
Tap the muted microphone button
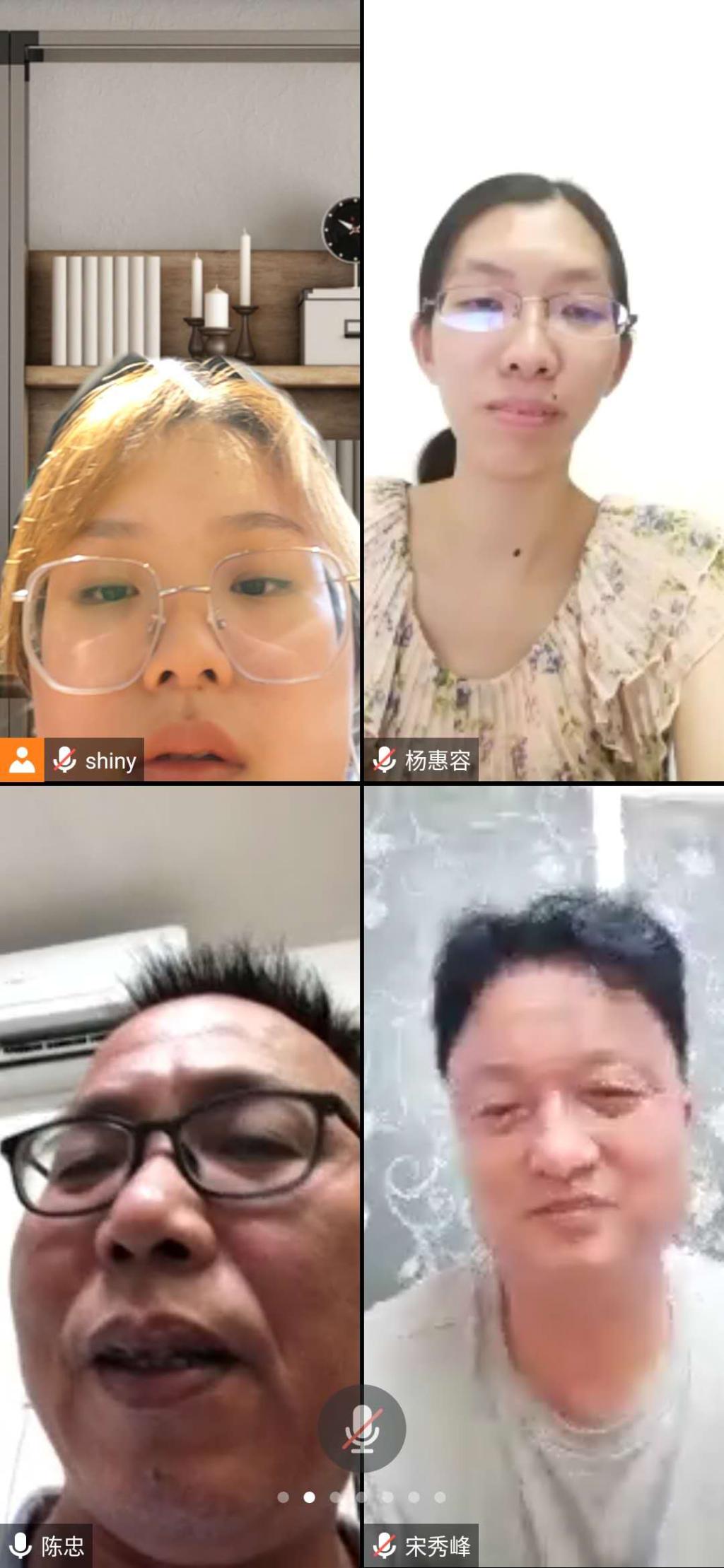362,1428
